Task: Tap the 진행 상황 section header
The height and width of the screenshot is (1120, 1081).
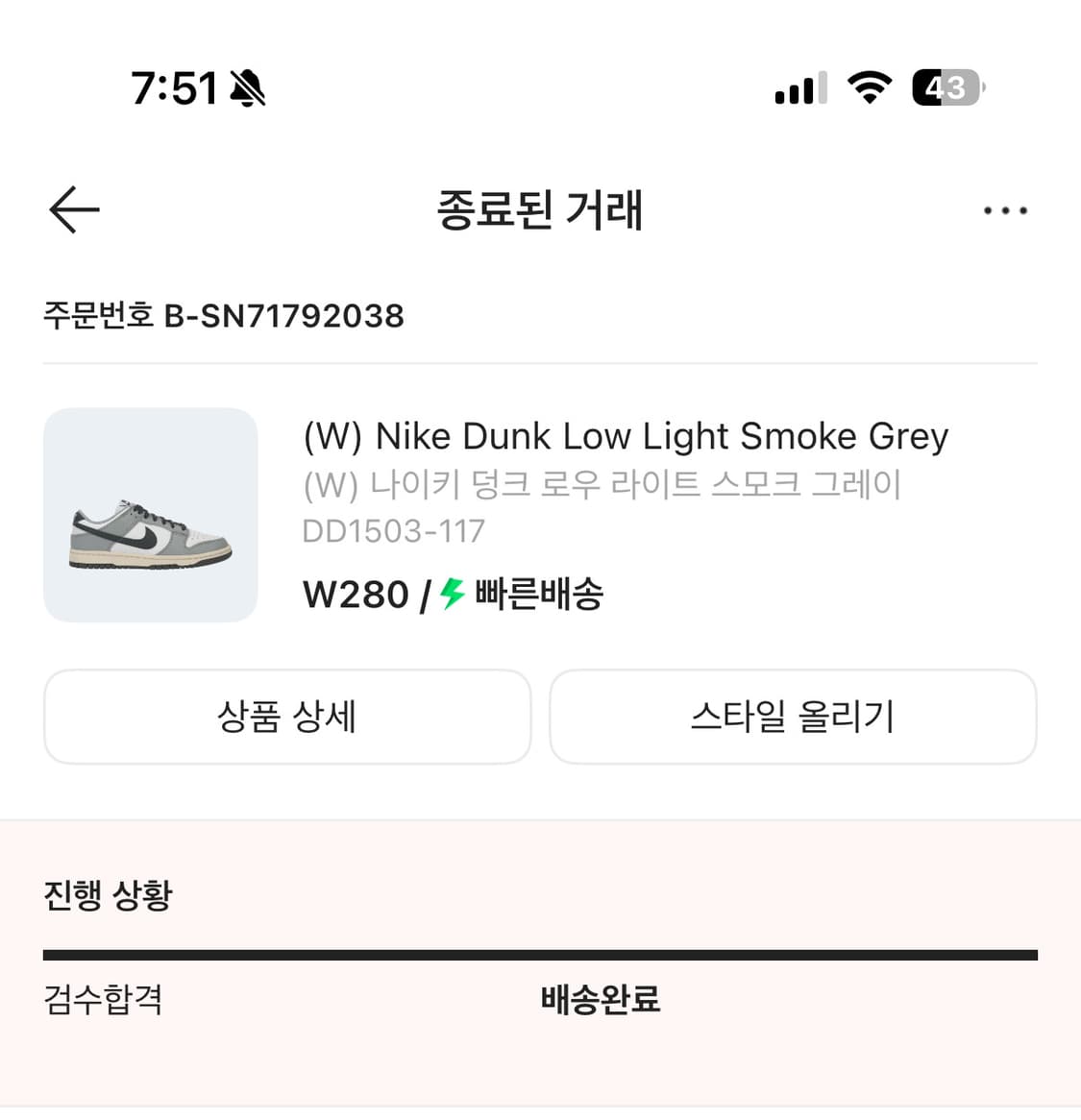Action: [x=107, y=895]
